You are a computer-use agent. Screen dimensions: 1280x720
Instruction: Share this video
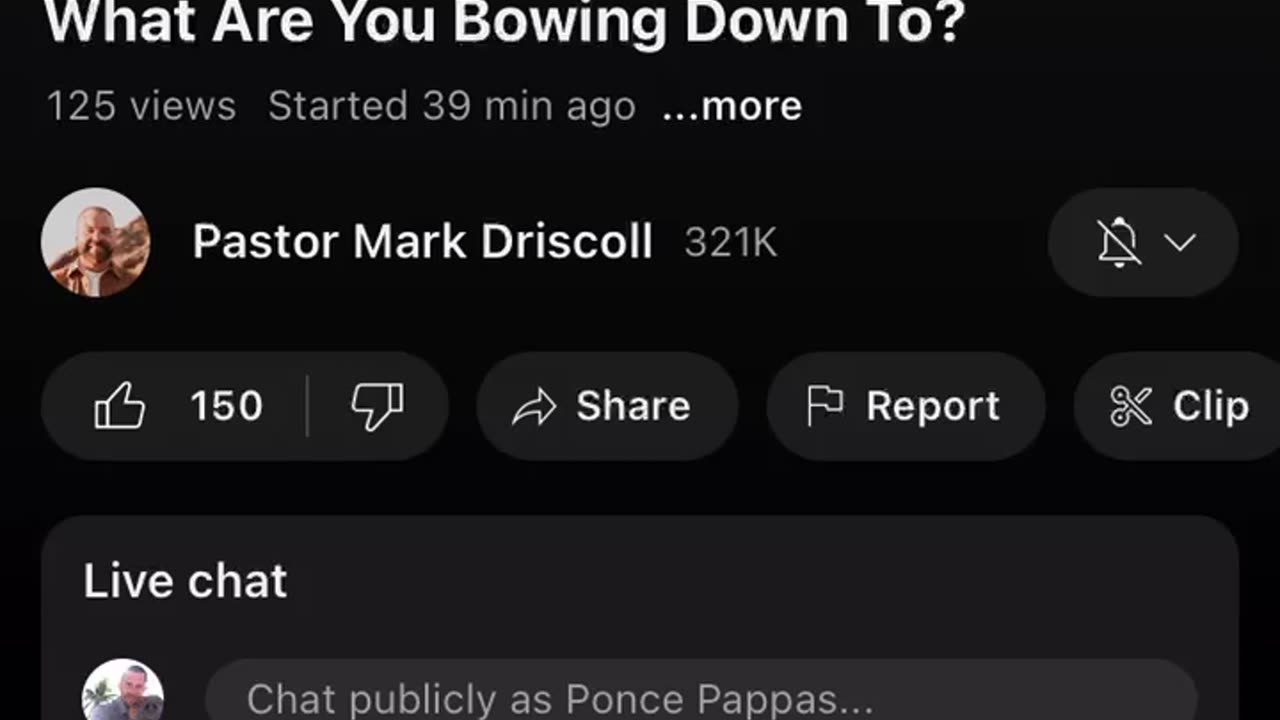click(x=606, y=406)
